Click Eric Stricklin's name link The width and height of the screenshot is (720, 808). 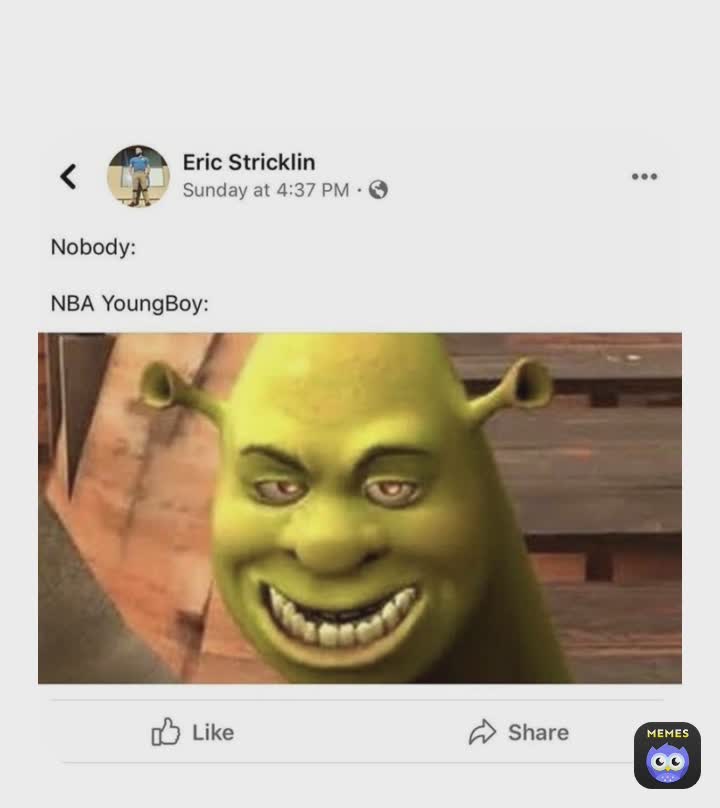tap(249, 162)
